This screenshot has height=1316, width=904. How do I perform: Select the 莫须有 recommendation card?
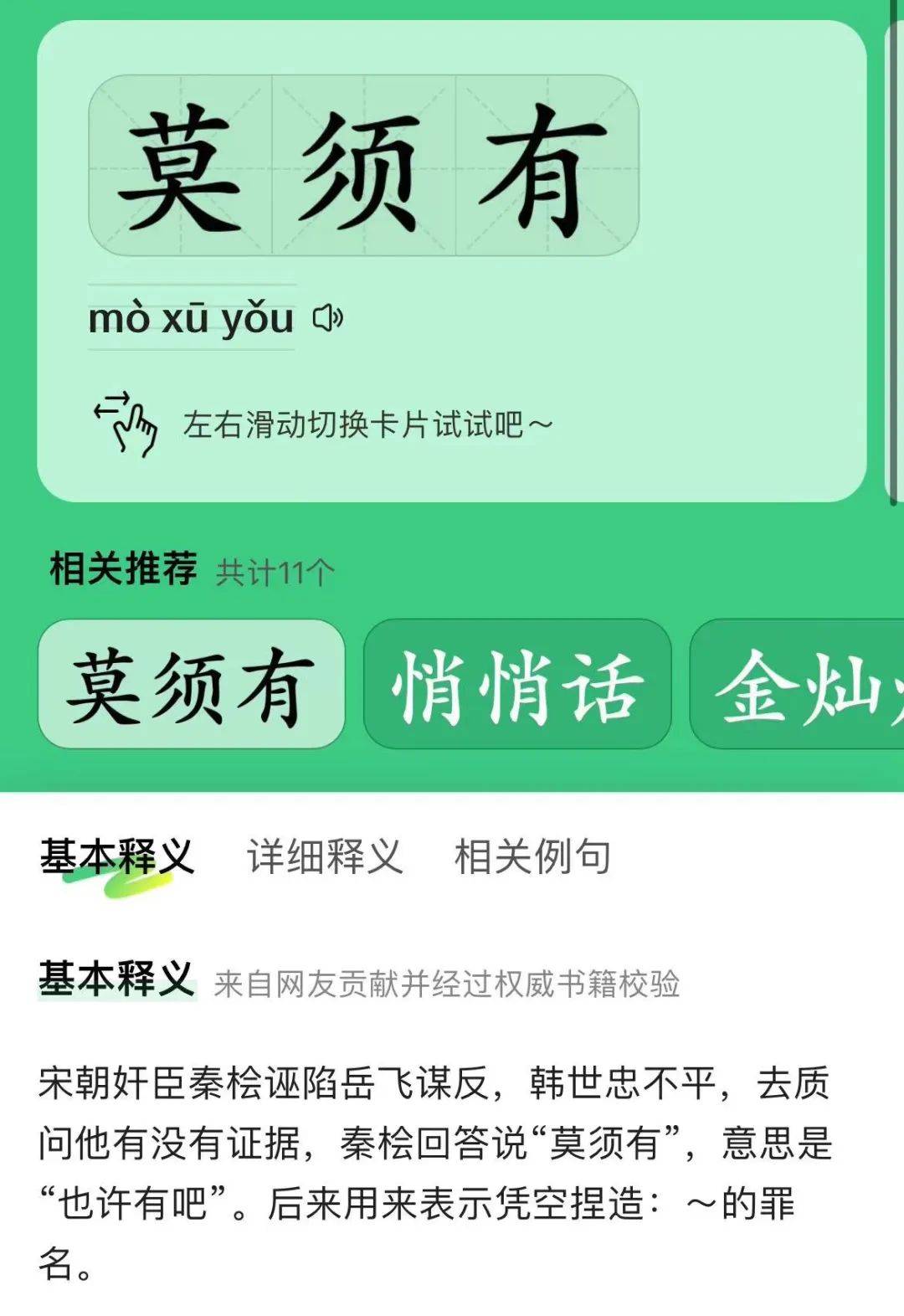click(192, 684)
